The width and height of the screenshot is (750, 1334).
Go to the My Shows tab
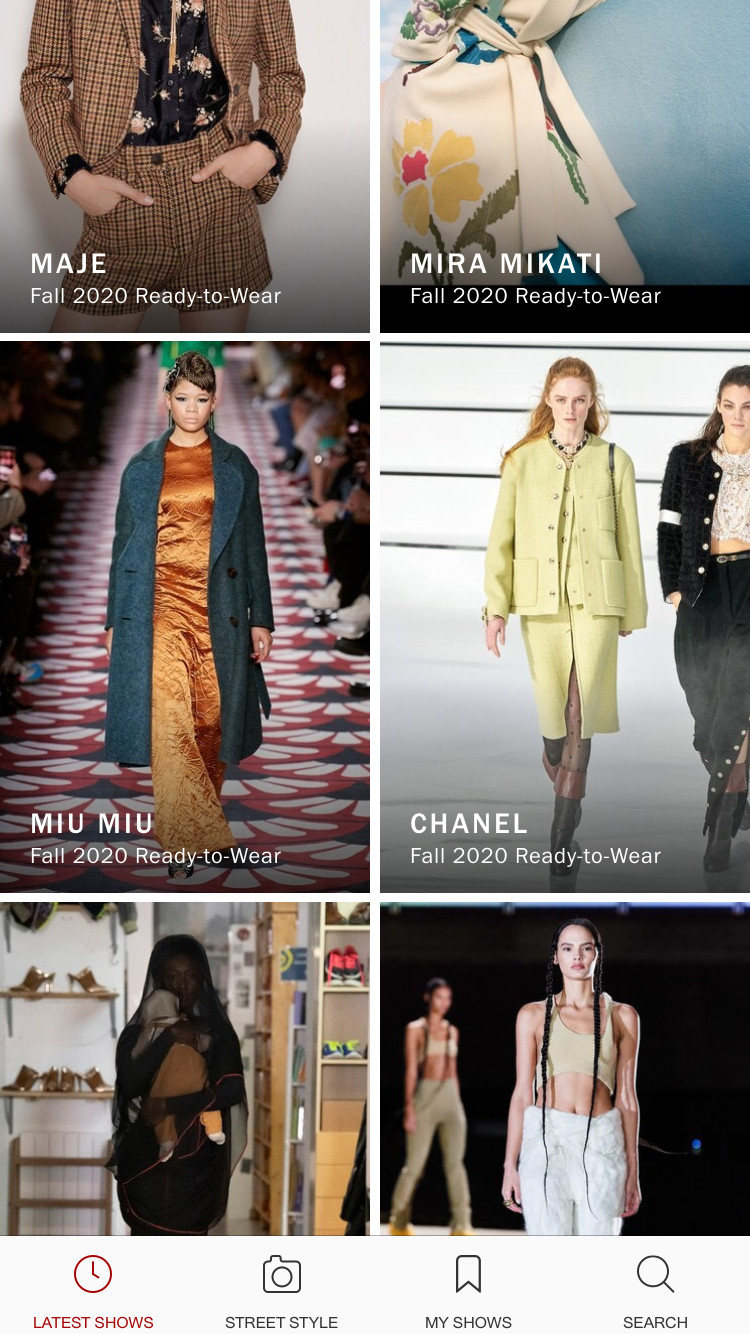pyautogui.click(x=468, y=1291)
